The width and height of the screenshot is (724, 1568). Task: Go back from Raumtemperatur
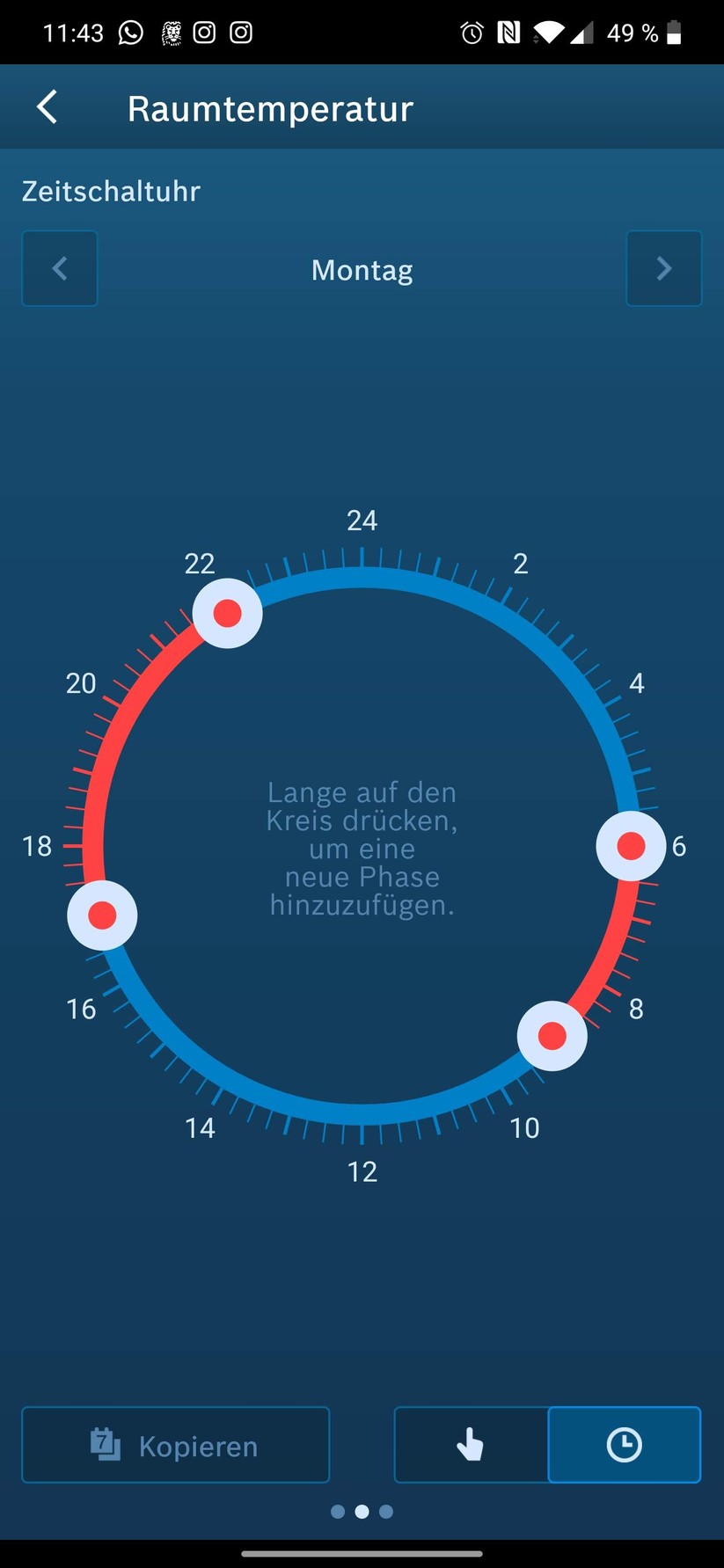coord(48,107)
